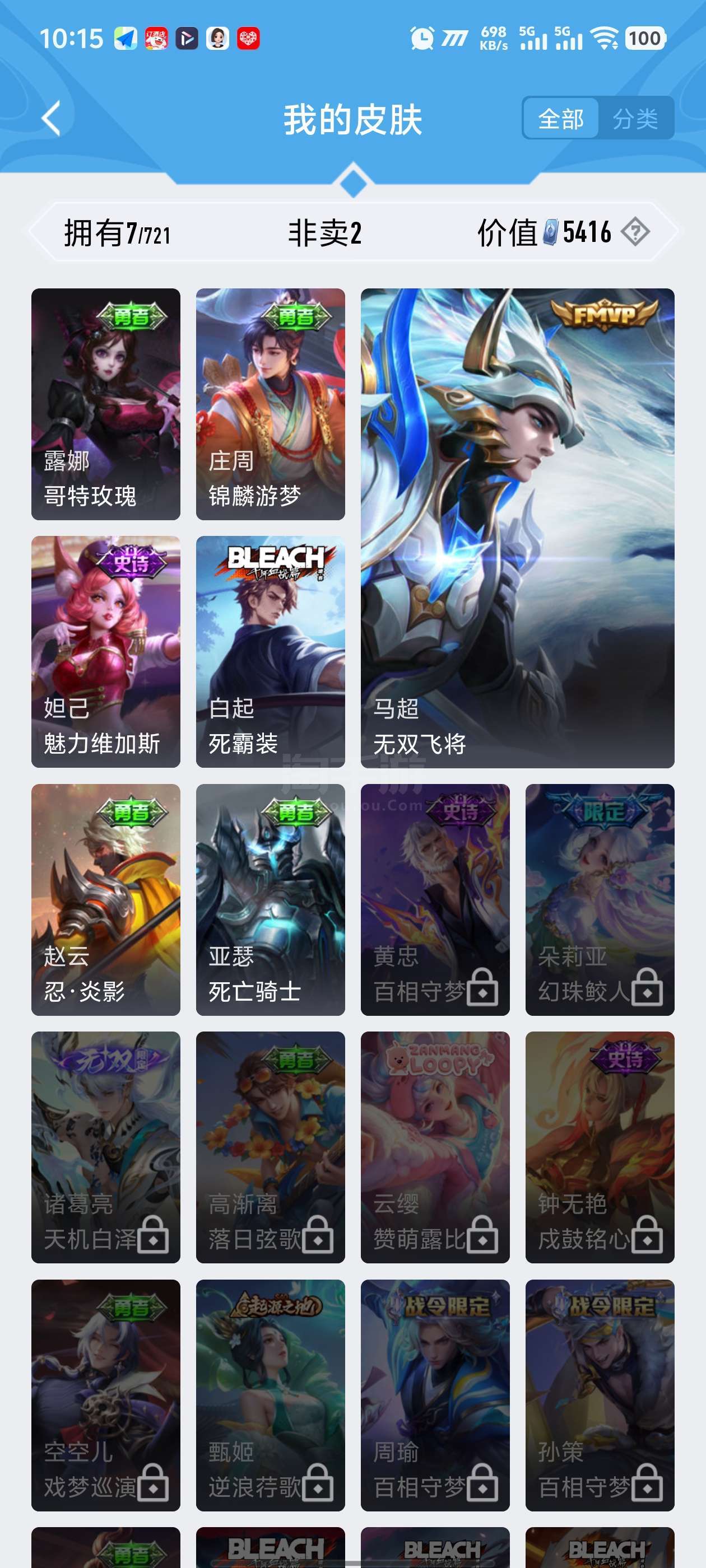The image size is (706, 1568).
Task: View locked 黄忠 百相守梦 skin
Action: [434, 899]
